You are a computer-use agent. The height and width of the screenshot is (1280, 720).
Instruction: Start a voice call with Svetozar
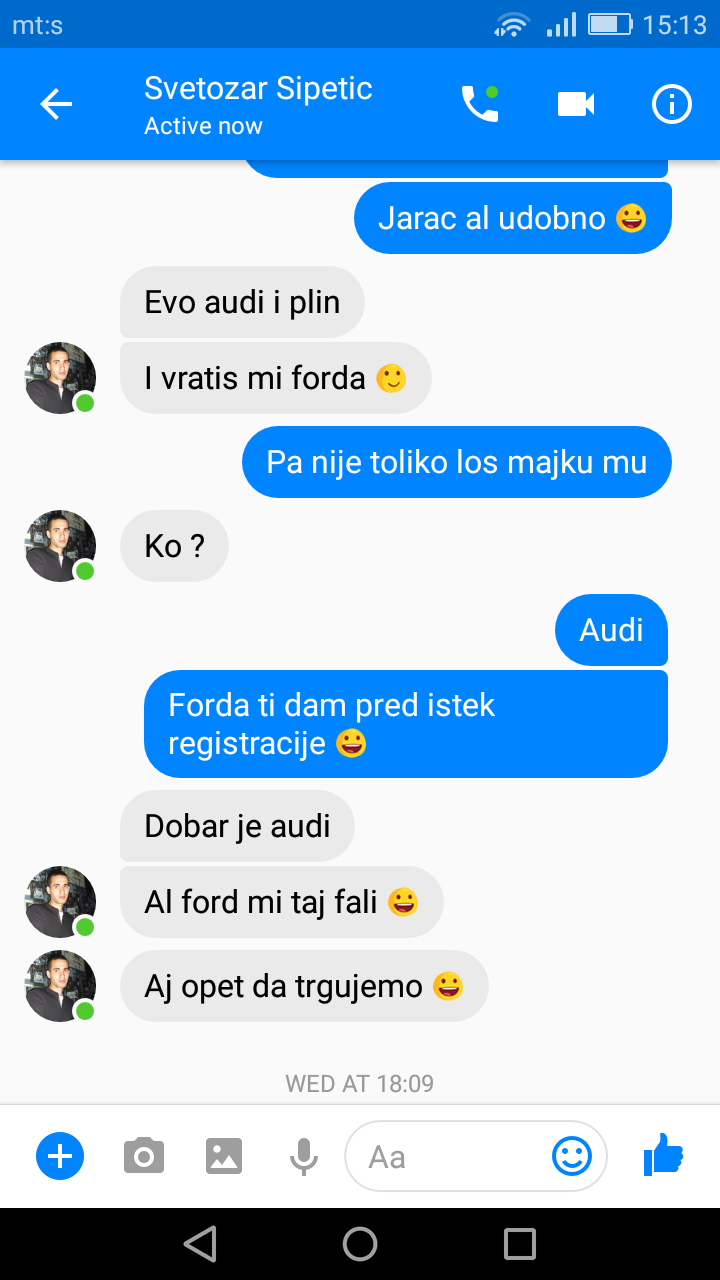479,104
